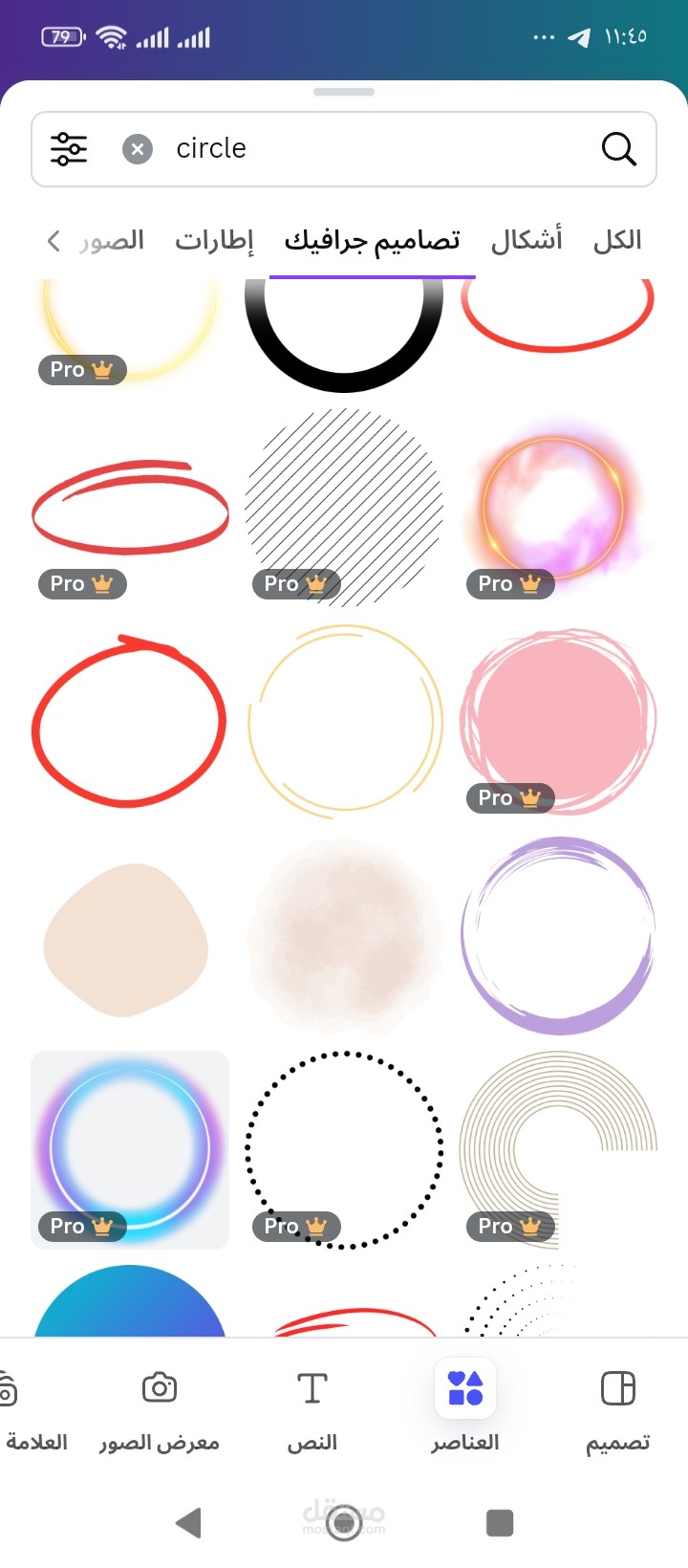Open the النص text tool
Screen dimensions: 688x1568
312,1408
